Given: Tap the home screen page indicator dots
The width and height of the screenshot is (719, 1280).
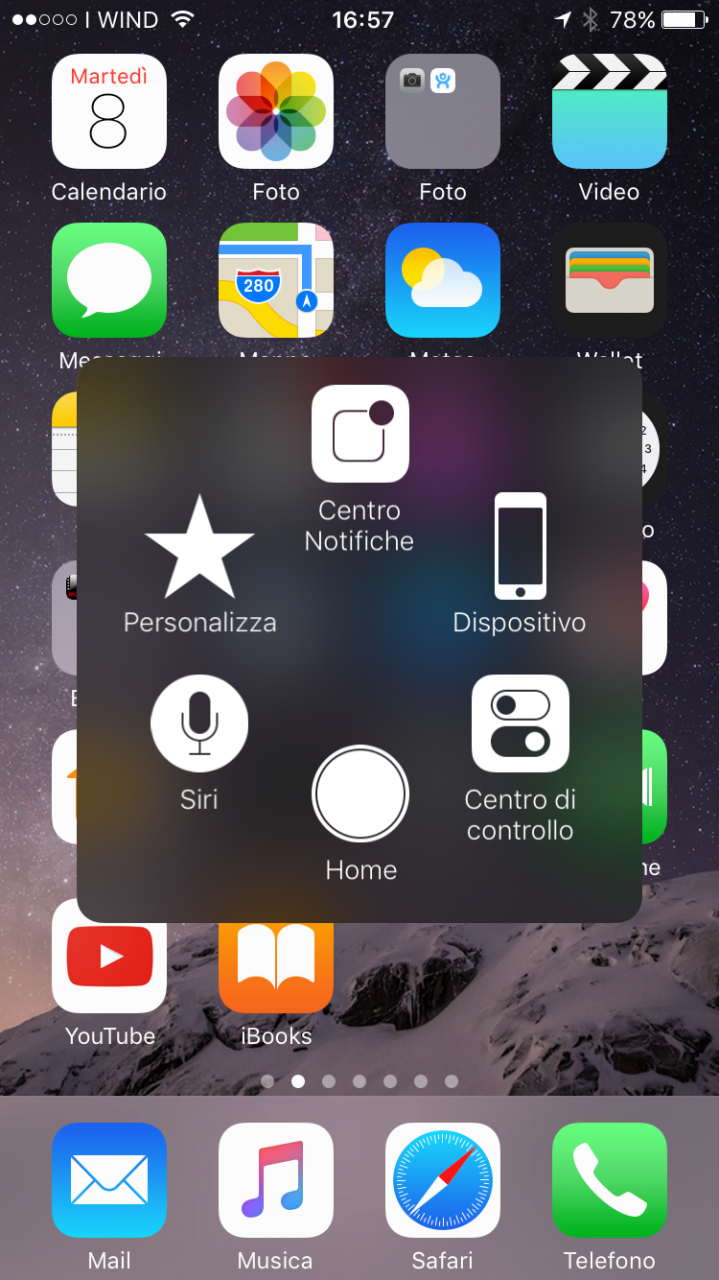Looking at the screenshot, I should 359,1081.
